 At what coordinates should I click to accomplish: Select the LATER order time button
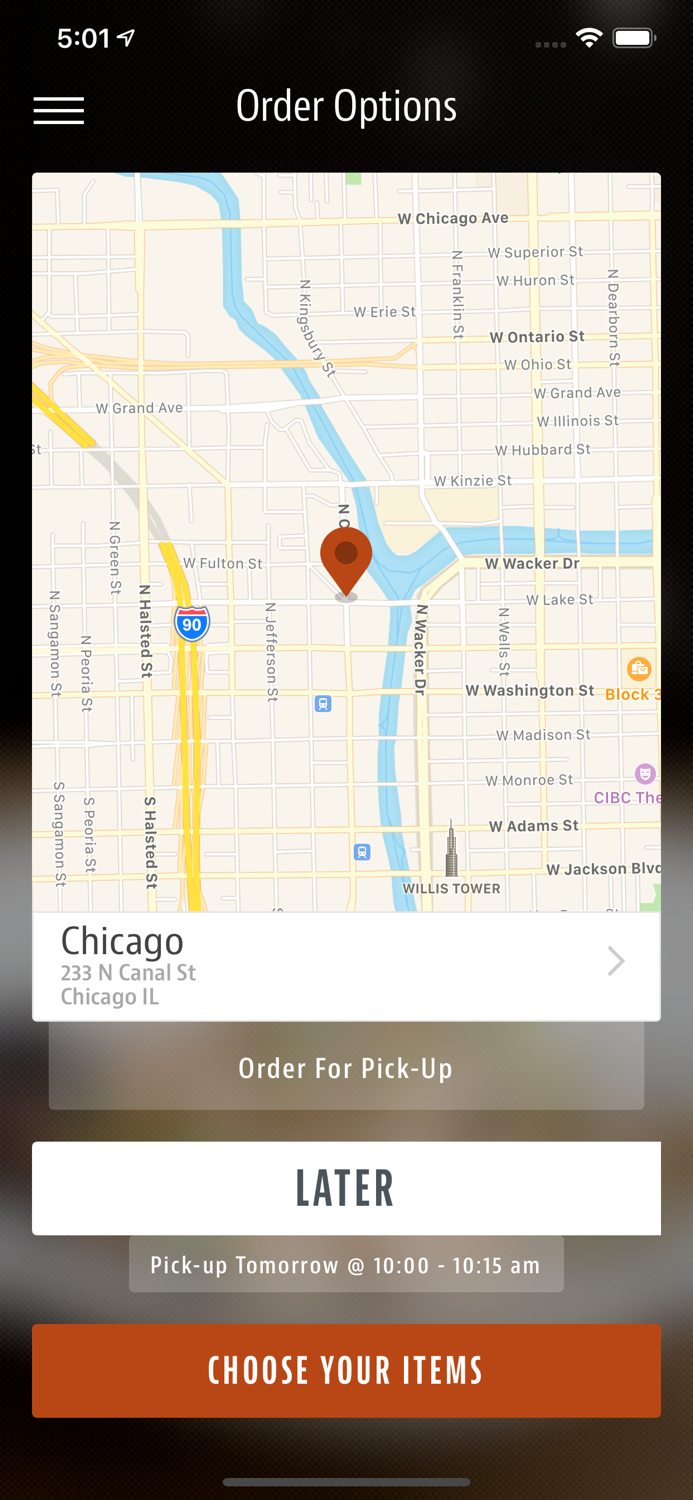pyautogui.click(x=346, y=1188)
